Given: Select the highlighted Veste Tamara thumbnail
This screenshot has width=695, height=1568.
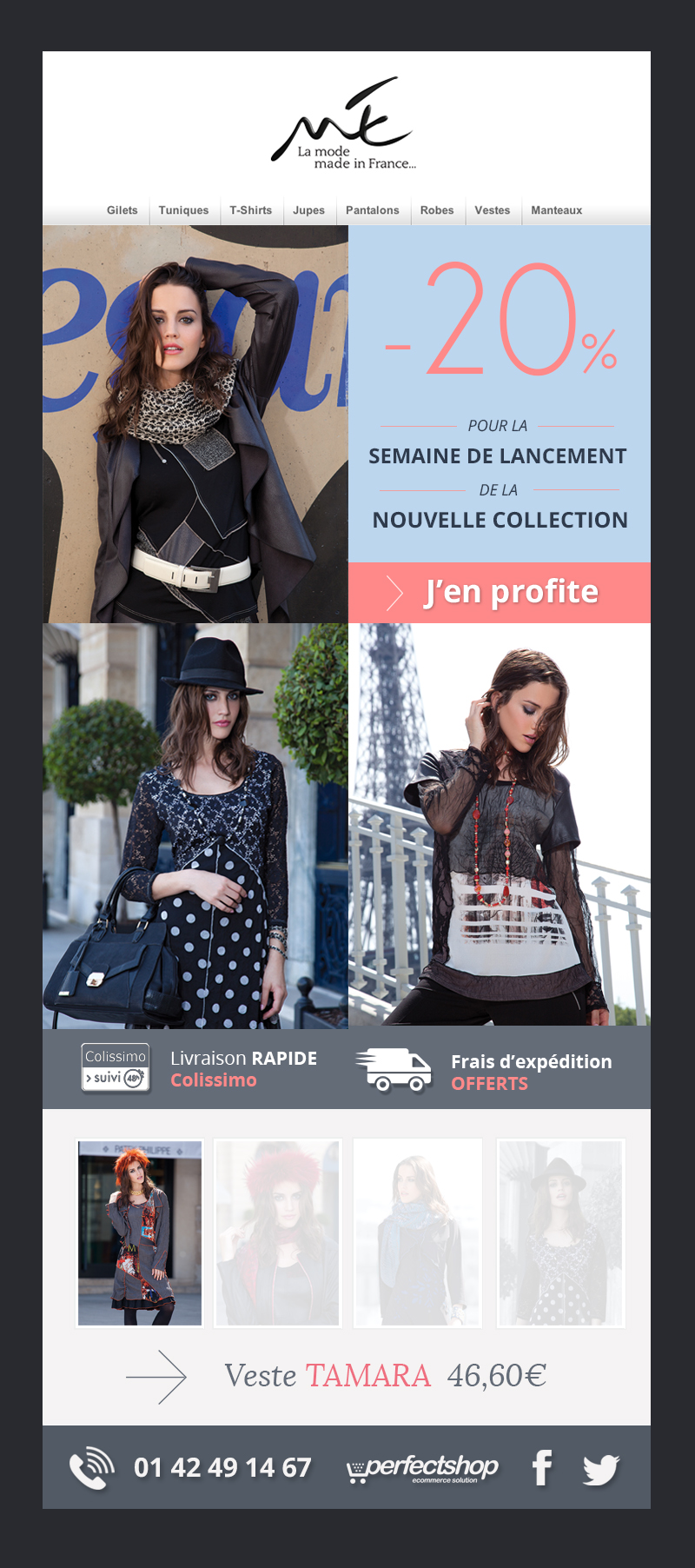Looking at the screenshot, I should click(x=140, y=1233).
